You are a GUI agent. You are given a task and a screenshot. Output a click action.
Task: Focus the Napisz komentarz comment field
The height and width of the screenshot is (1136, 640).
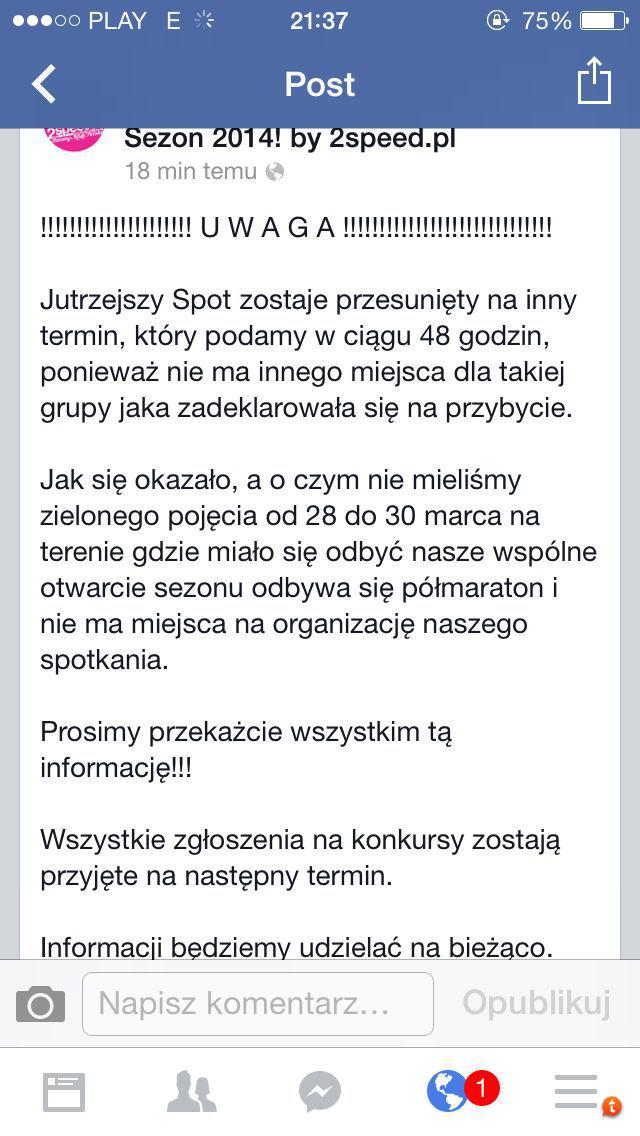(x=258, y=1003)
